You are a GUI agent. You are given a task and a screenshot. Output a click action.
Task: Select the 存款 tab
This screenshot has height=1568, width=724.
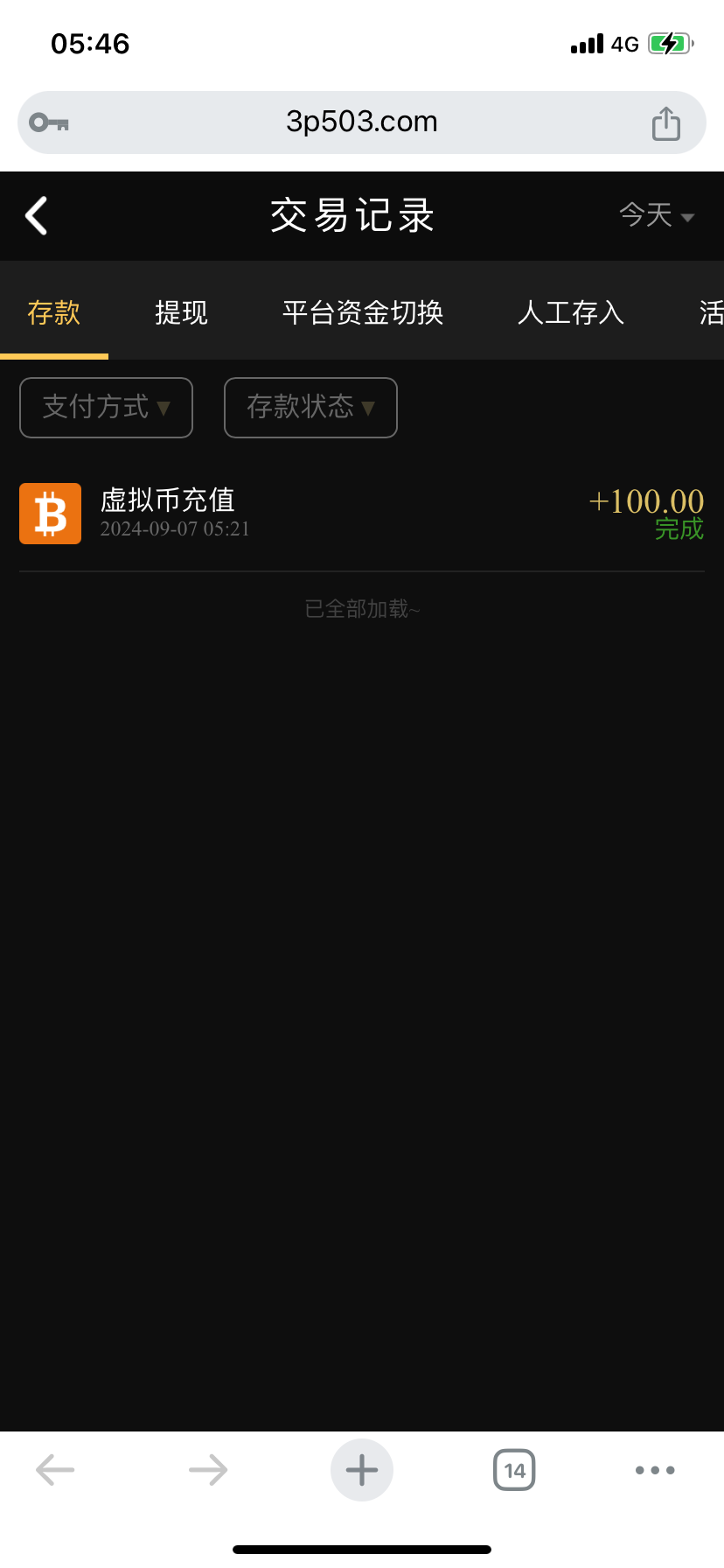pos(53,312)
